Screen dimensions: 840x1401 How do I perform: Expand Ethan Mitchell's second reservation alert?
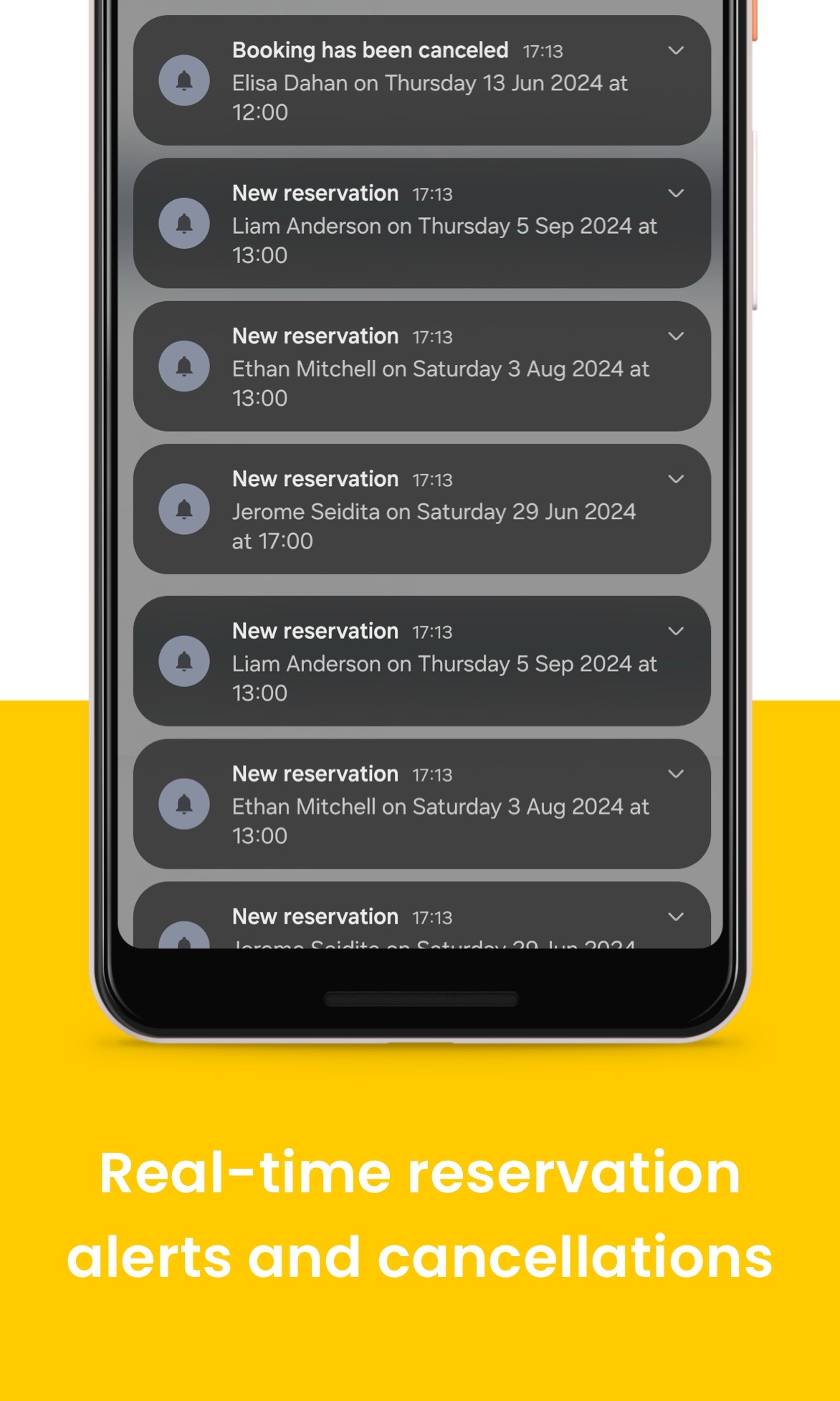pyautogui.click(x=674, y=774)
